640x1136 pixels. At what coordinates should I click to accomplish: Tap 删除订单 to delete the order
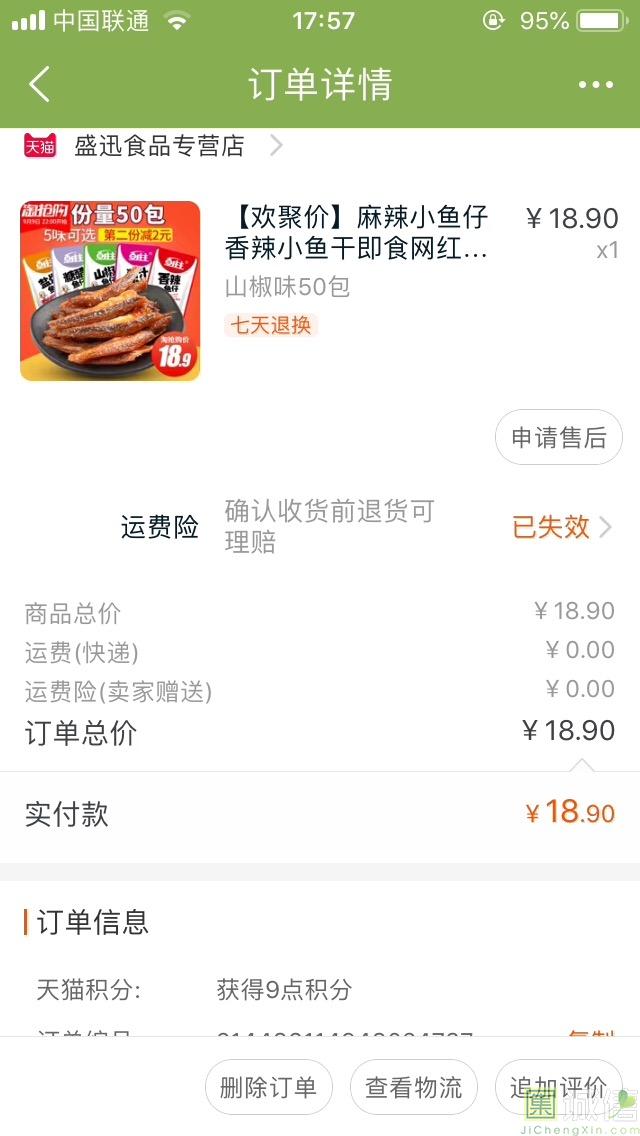(x=268, y=1087)
